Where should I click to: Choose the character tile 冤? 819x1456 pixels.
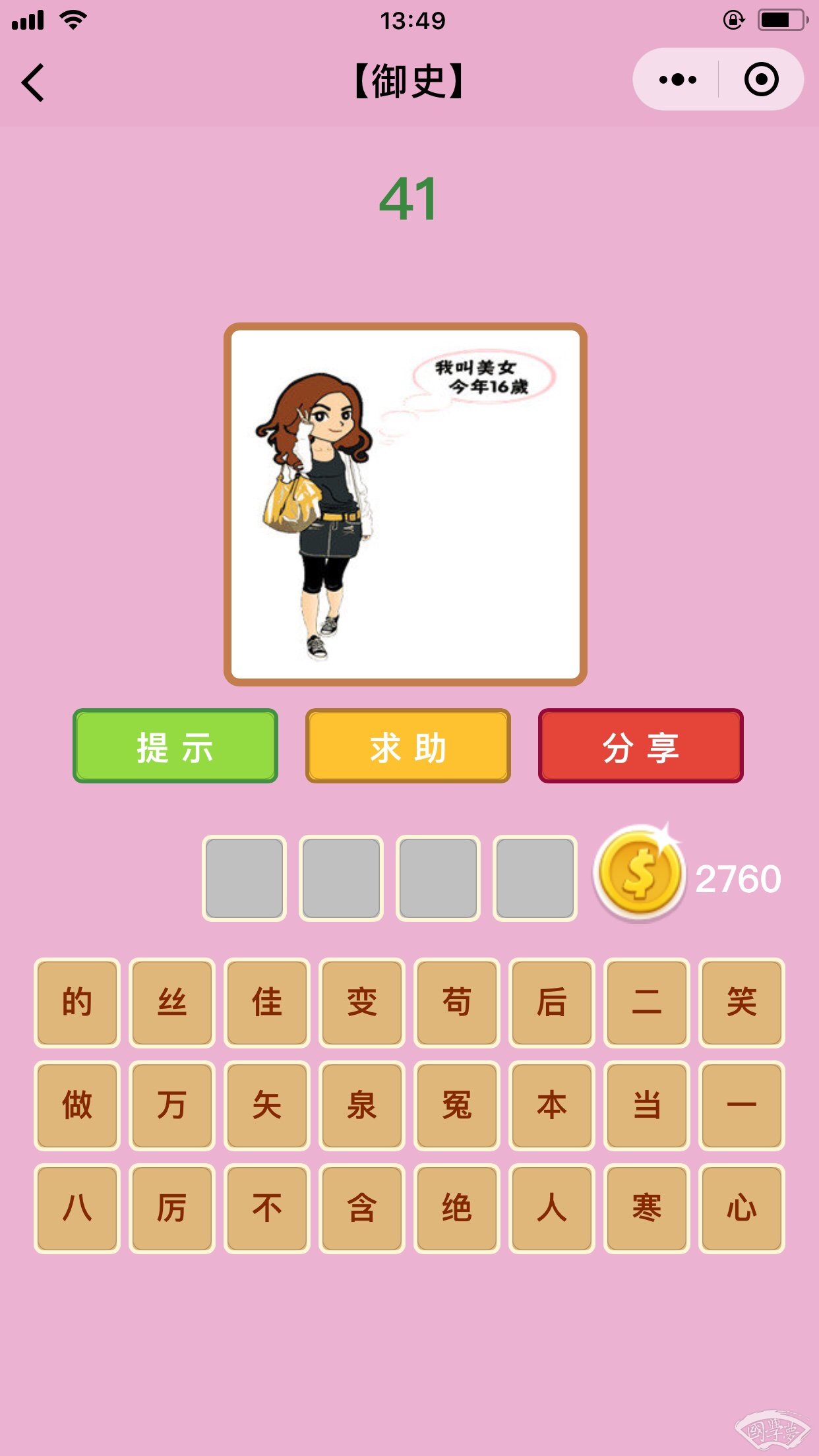coord(456,1105)
